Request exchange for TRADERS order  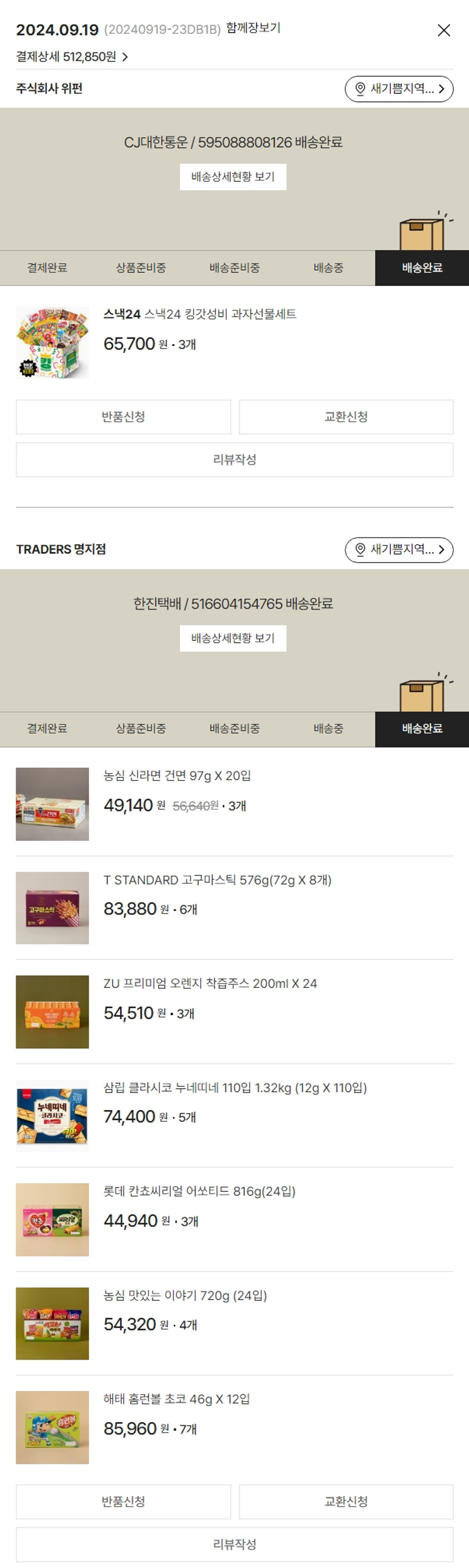(x=346, y=1501)
